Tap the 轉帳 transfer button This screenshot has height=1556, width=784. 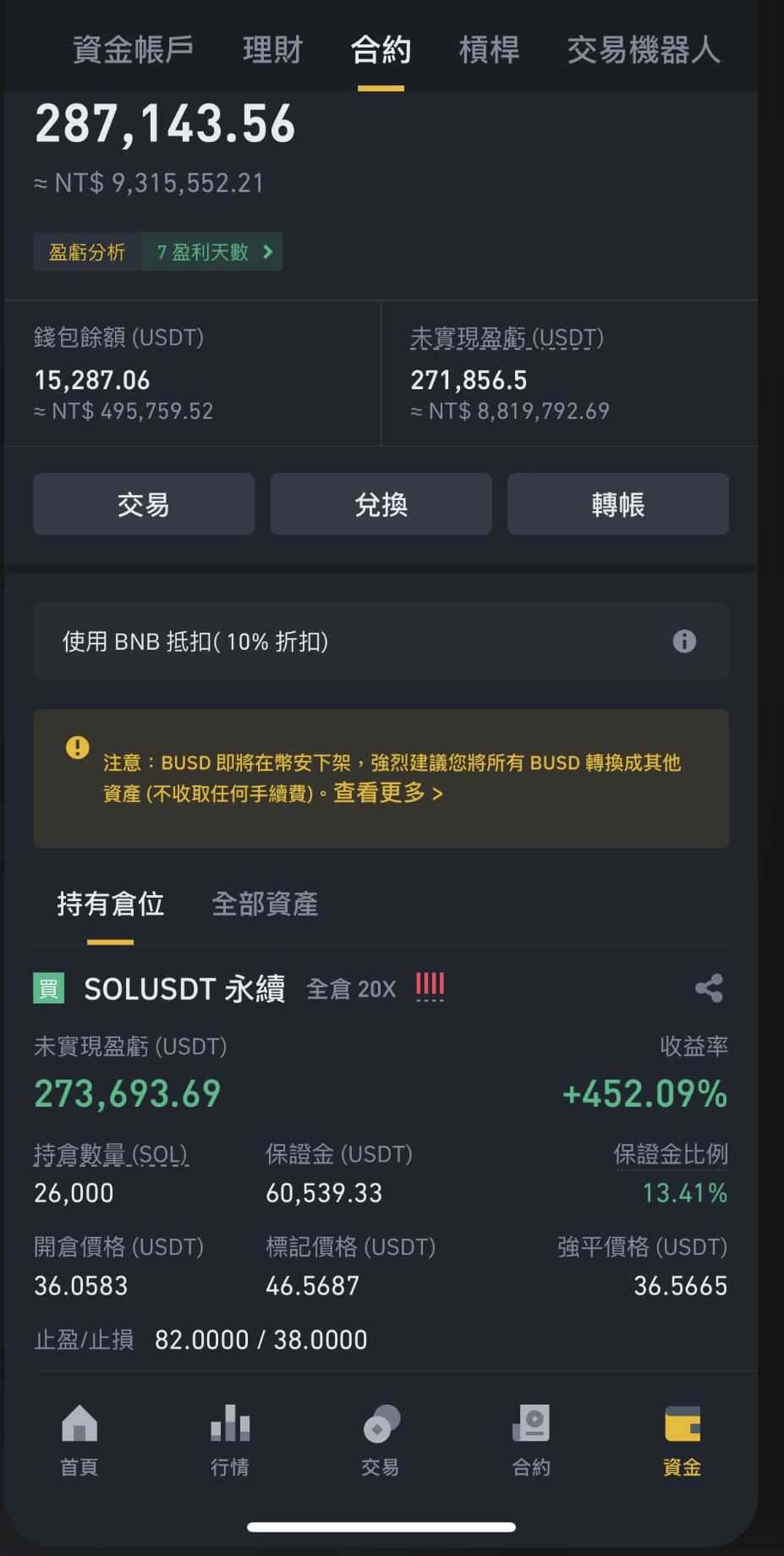click(x=618, y=504)
